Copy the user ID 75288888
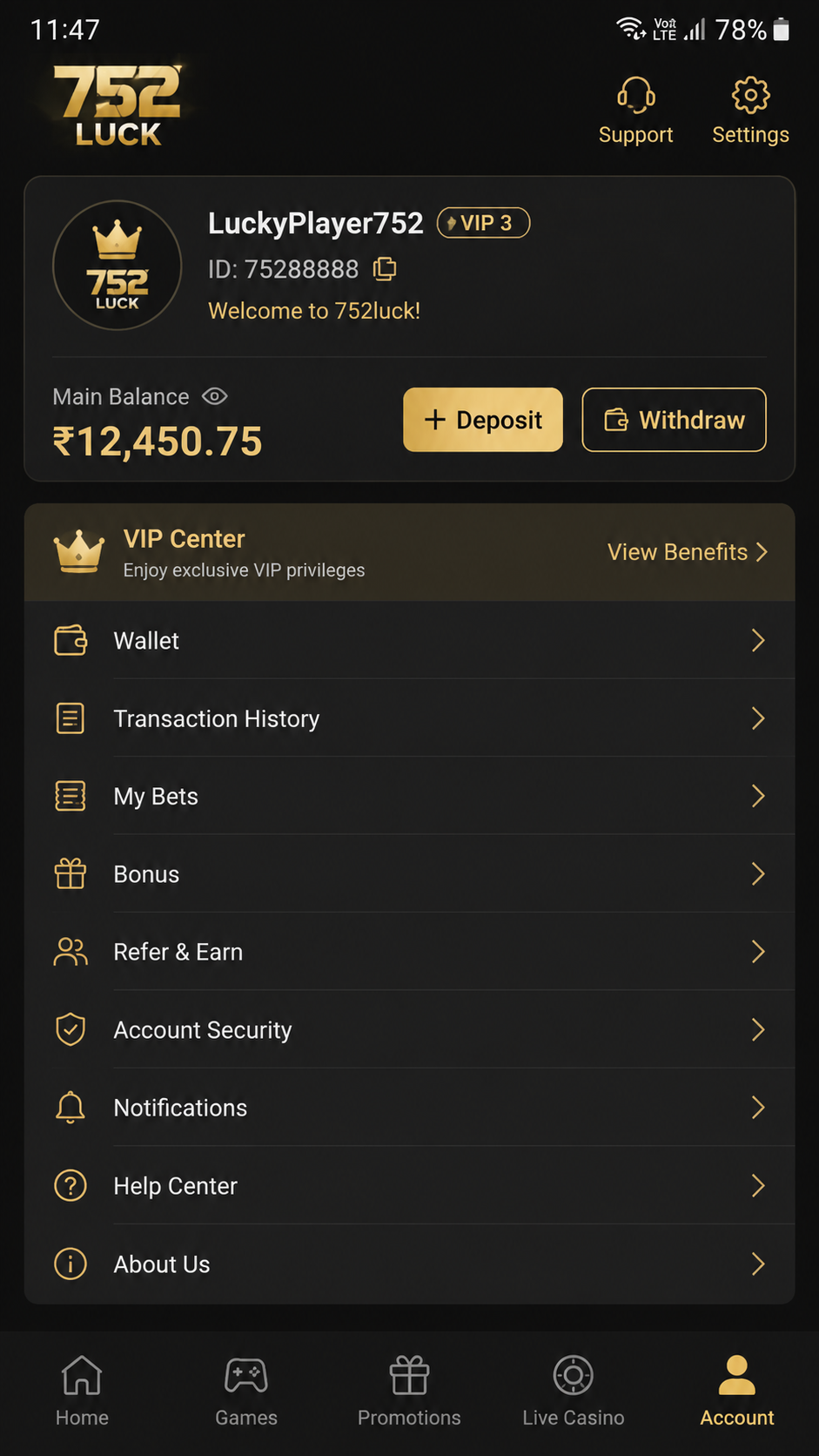 [x=385, y=269]
